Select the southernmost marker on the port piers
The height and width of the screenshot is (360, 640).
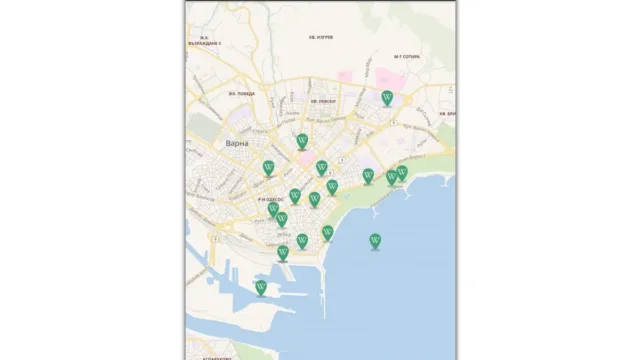click(x=261, y=288)
